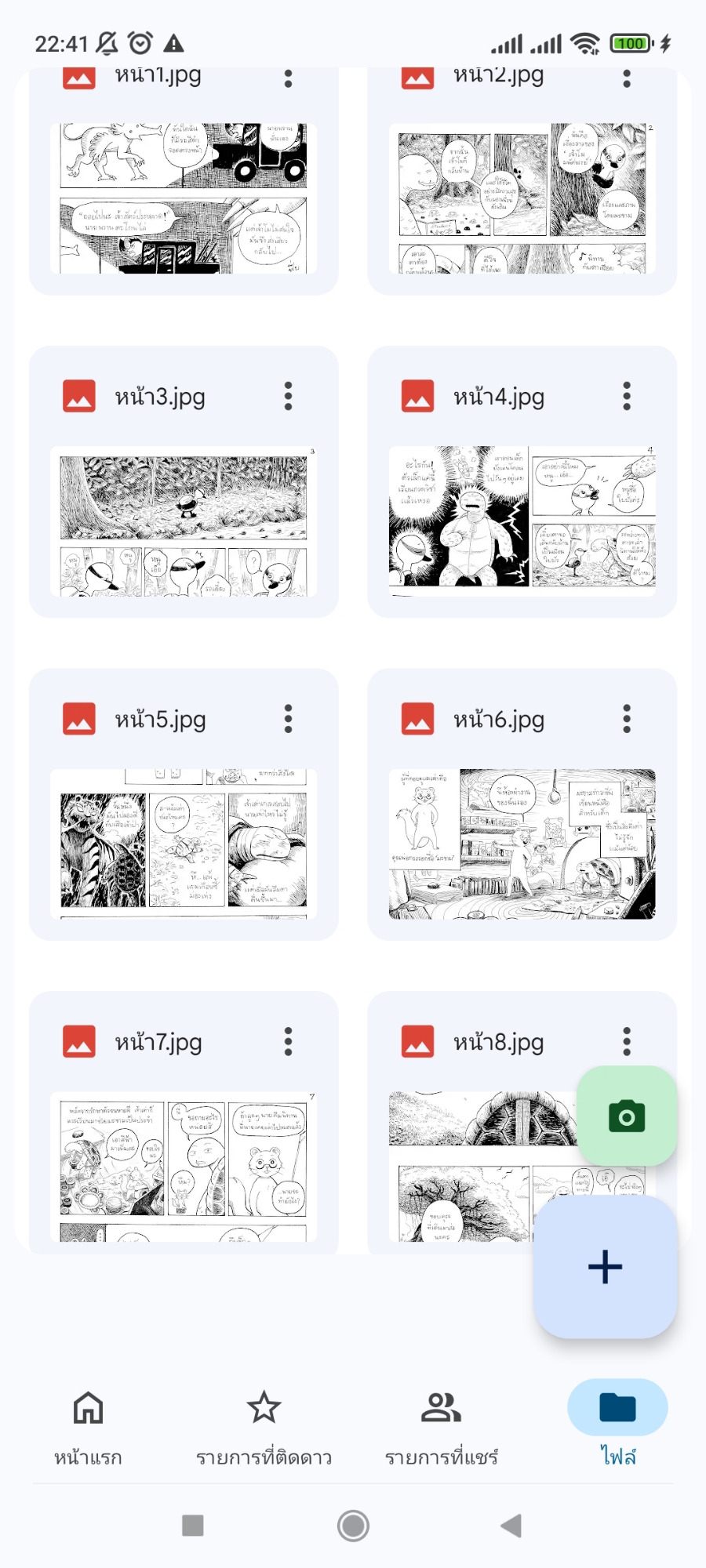Open more options for หน้า2.jpg

627,78
